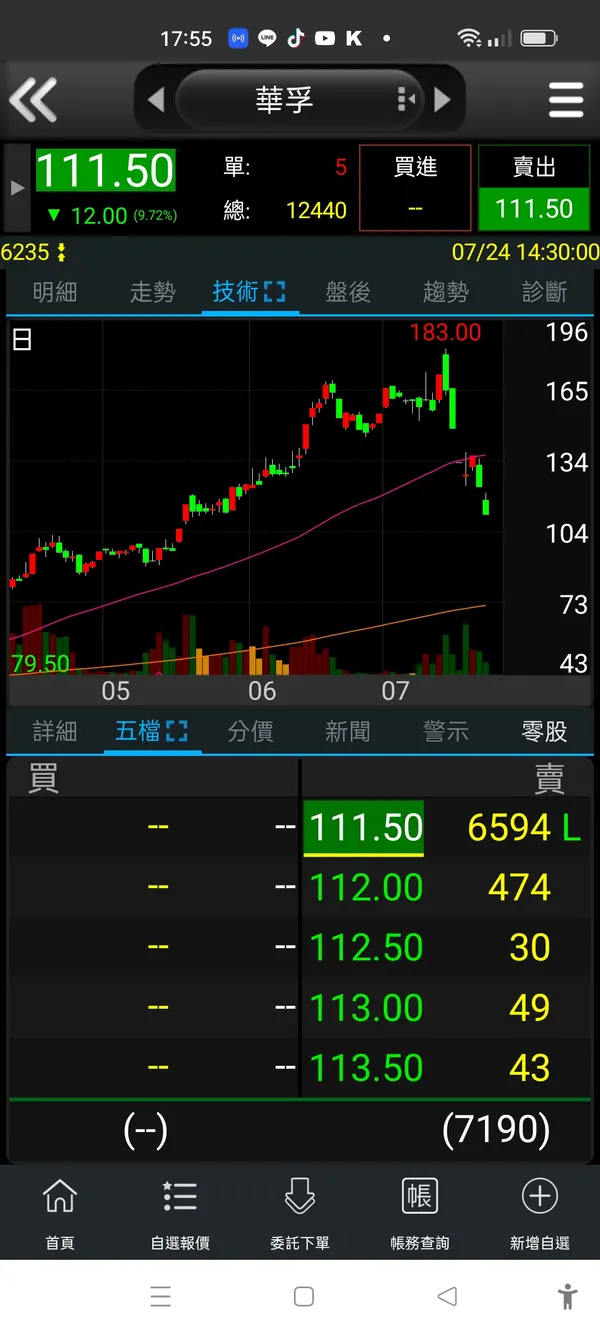Screen dimensions: 600x1333
Task: Open the 新聞 tab
Action: (348, 731)
